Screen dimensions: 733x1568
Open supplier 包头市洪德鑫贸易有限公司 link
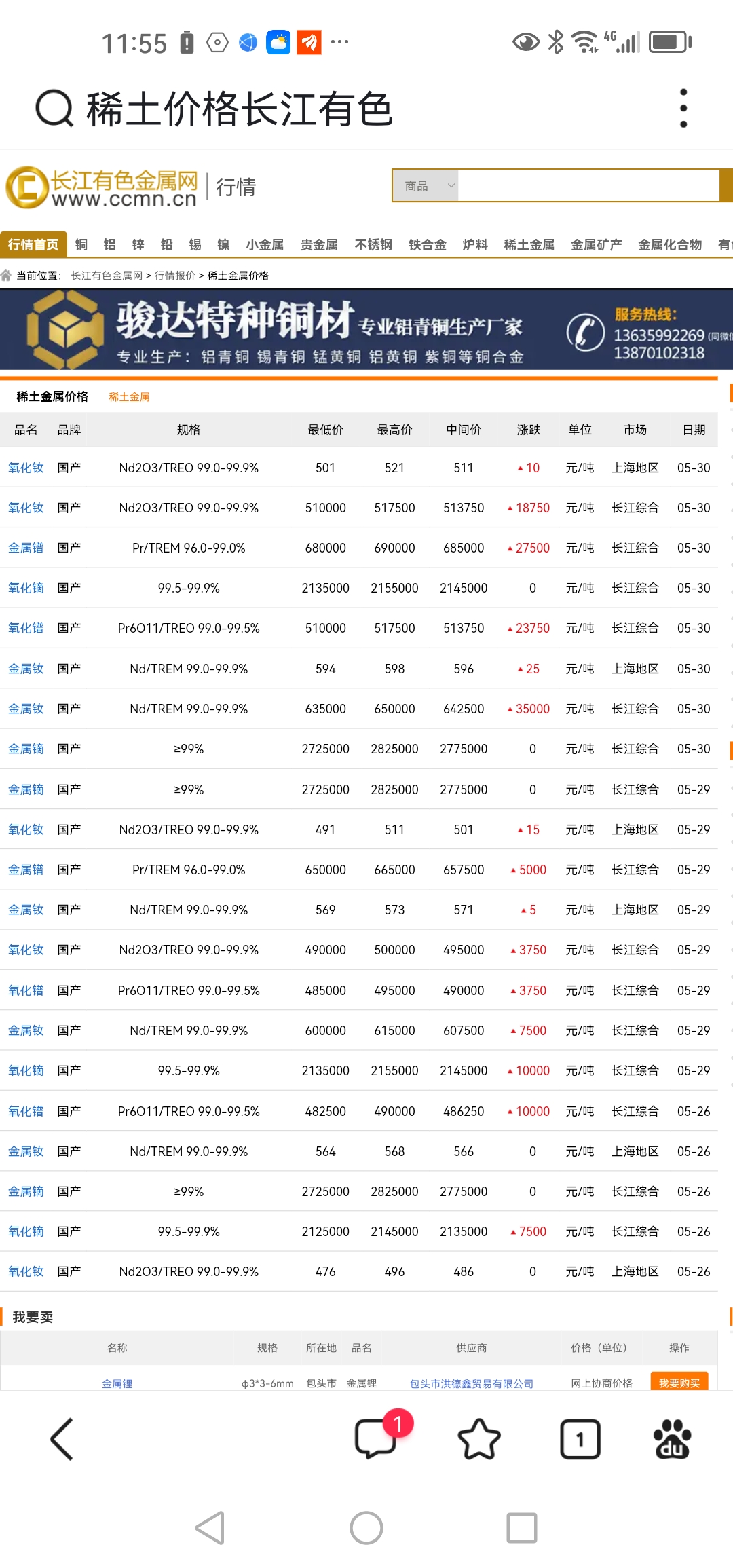(x=471, y=1383)
